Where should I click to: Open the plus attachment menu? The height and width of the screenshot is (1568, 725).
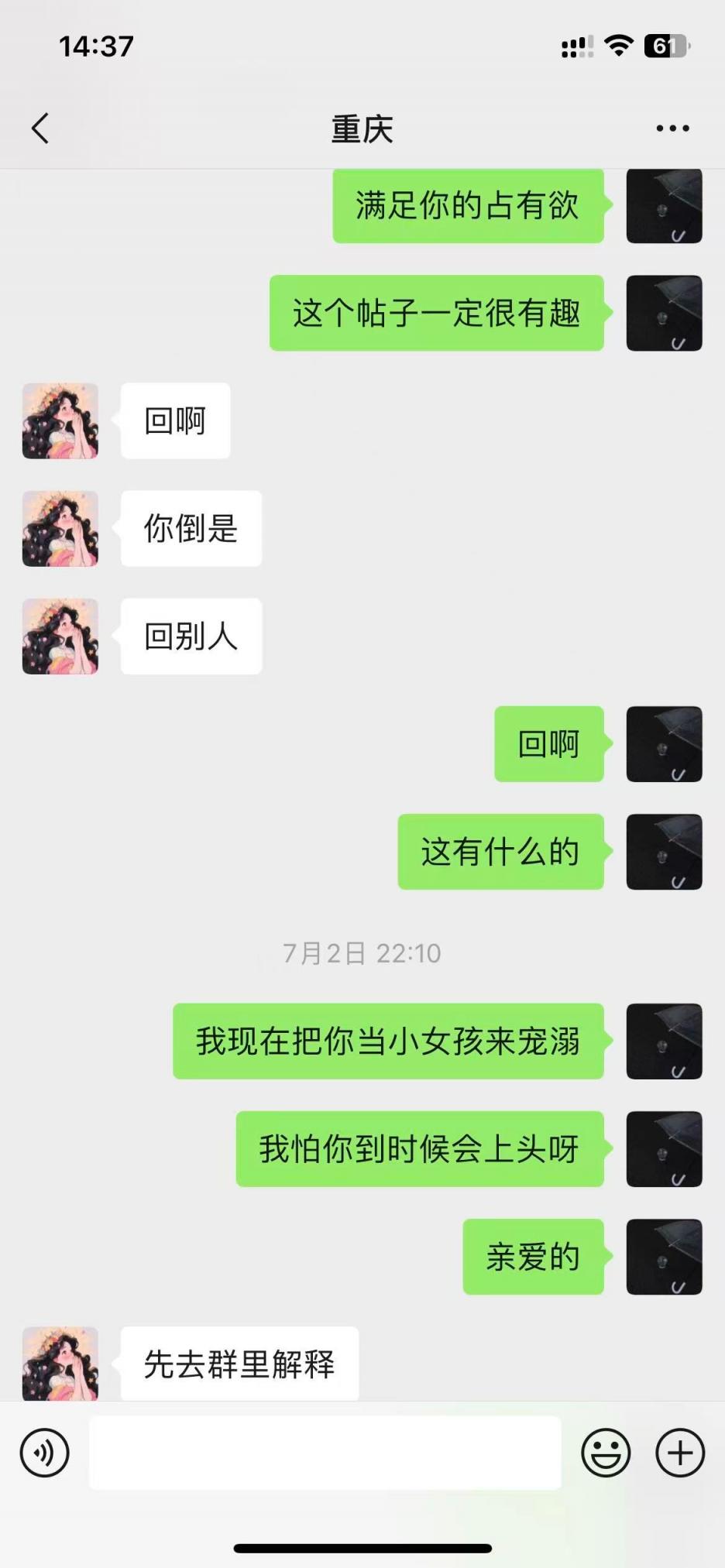pyautogui.click(x=680, y=1453)
